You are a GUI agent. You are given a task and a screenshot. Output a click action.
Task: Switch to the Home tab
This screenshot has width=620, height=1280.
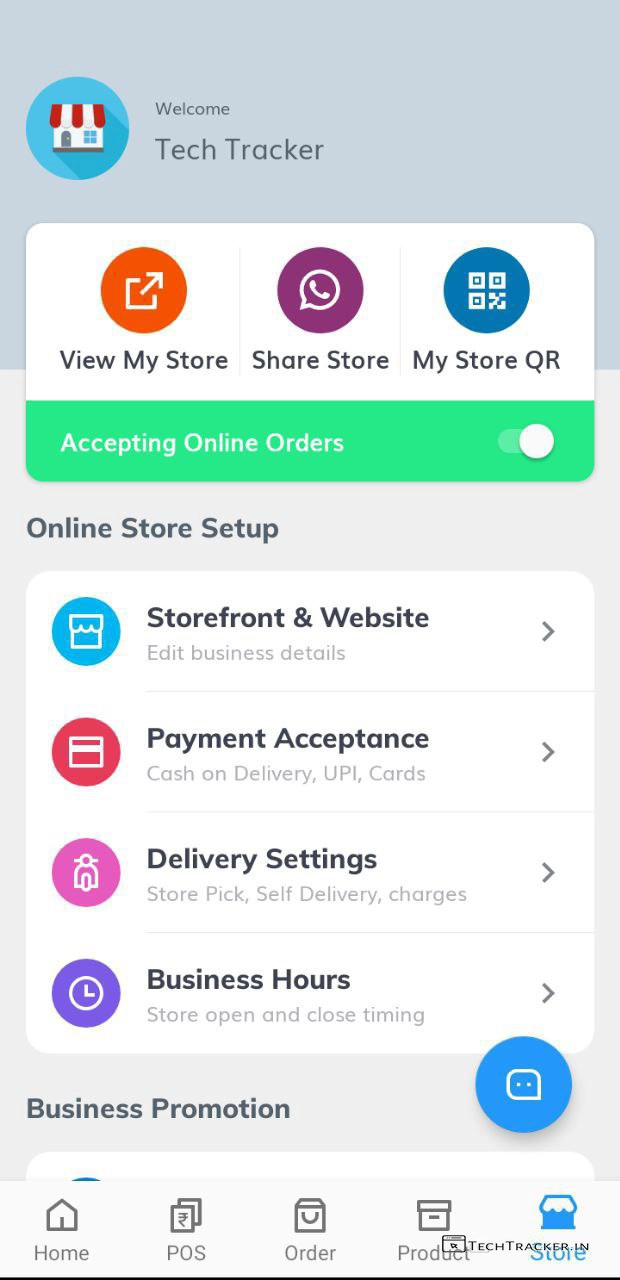pos(62,1230)
